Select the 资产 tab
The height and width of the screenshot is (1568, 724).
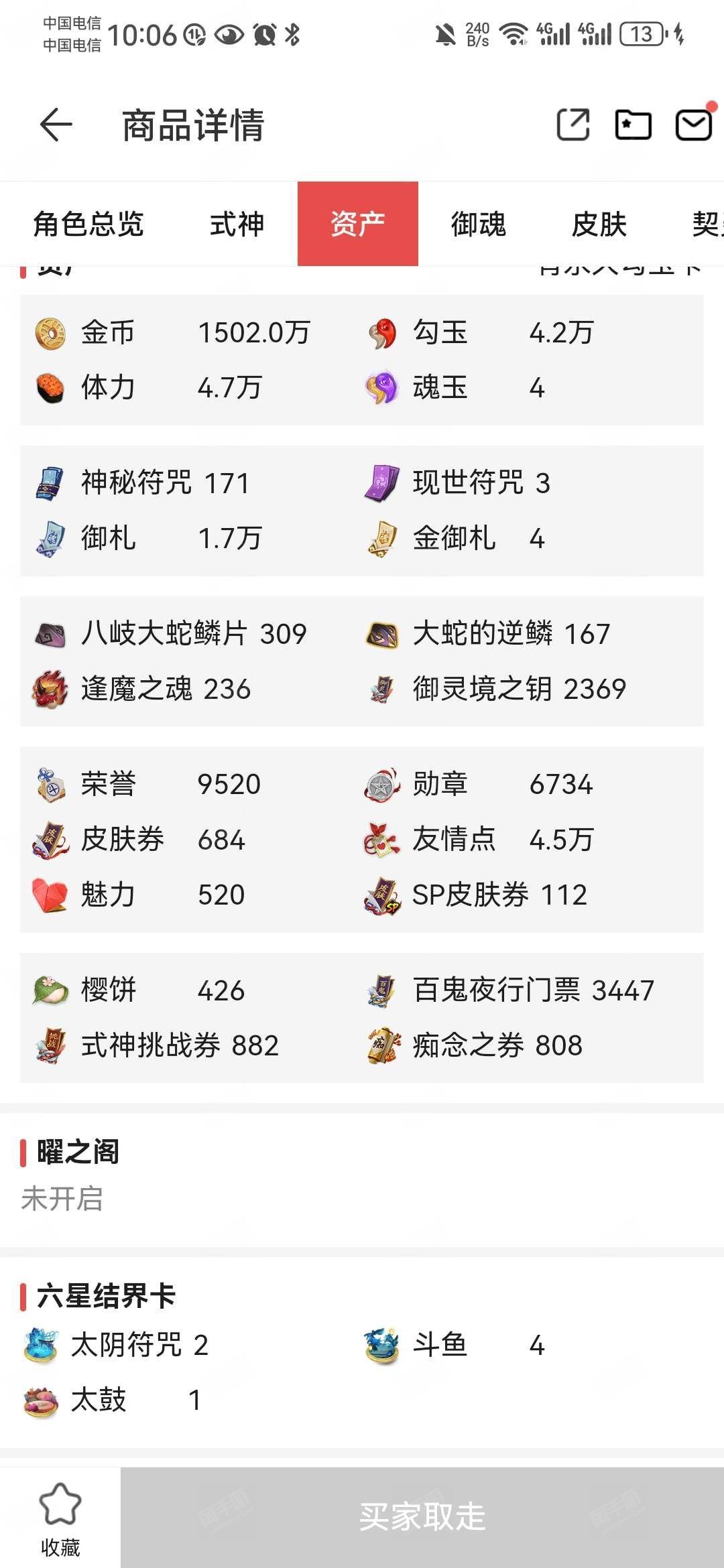coord(358,224)
